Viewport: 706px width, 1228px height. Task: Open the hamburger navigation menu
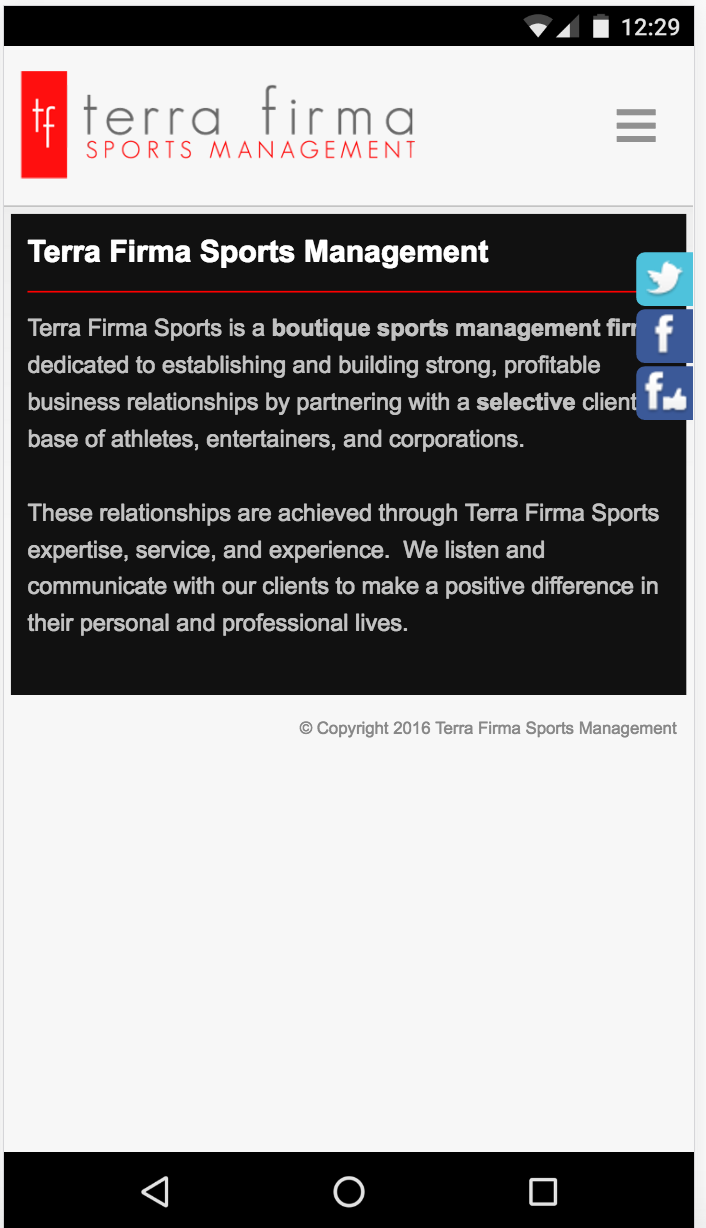pyautogui.click(x=636, y=126)
